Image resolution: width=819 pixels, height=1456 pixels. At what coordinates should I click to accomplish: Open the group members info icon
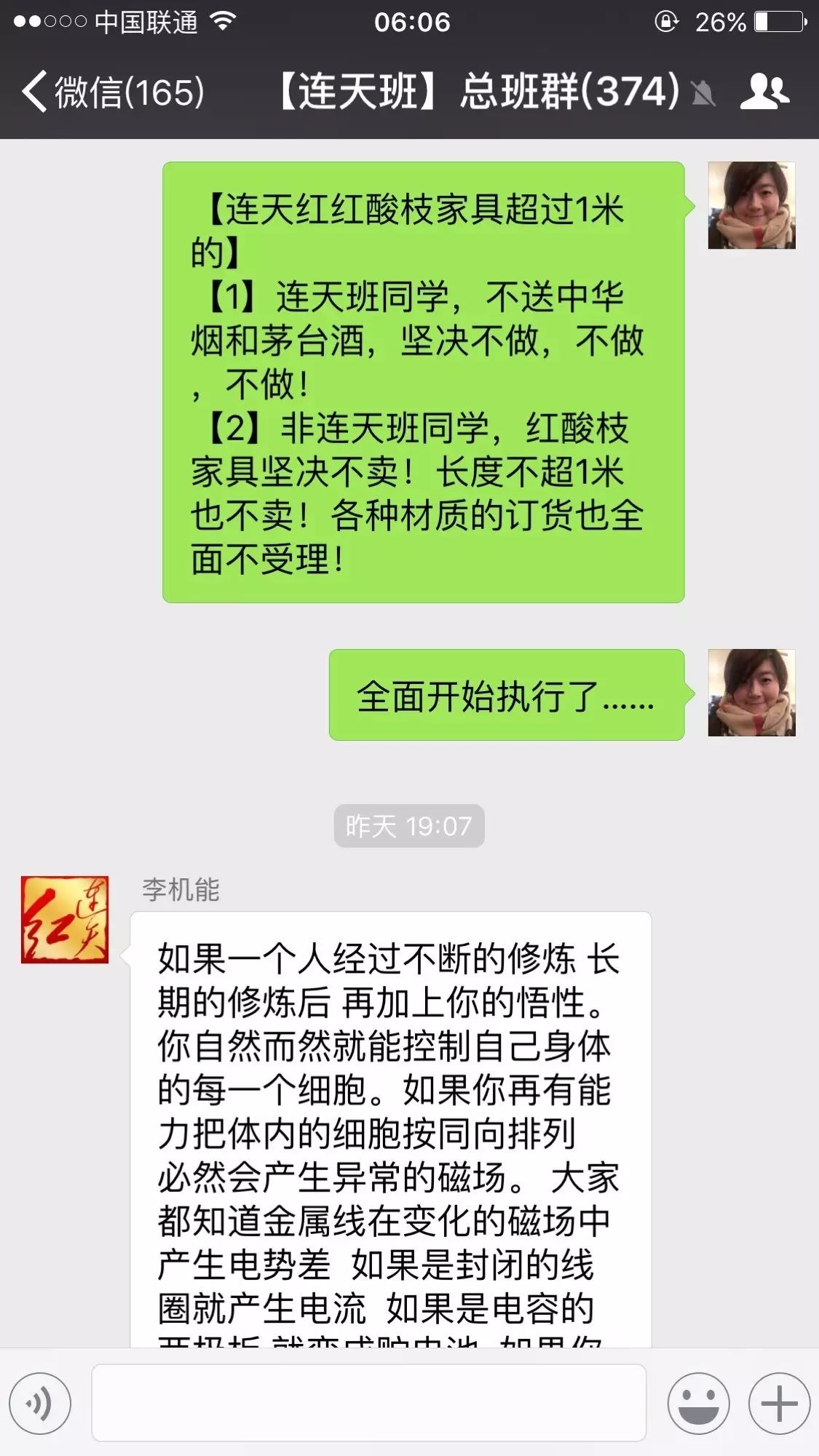(x=764, y=92)
